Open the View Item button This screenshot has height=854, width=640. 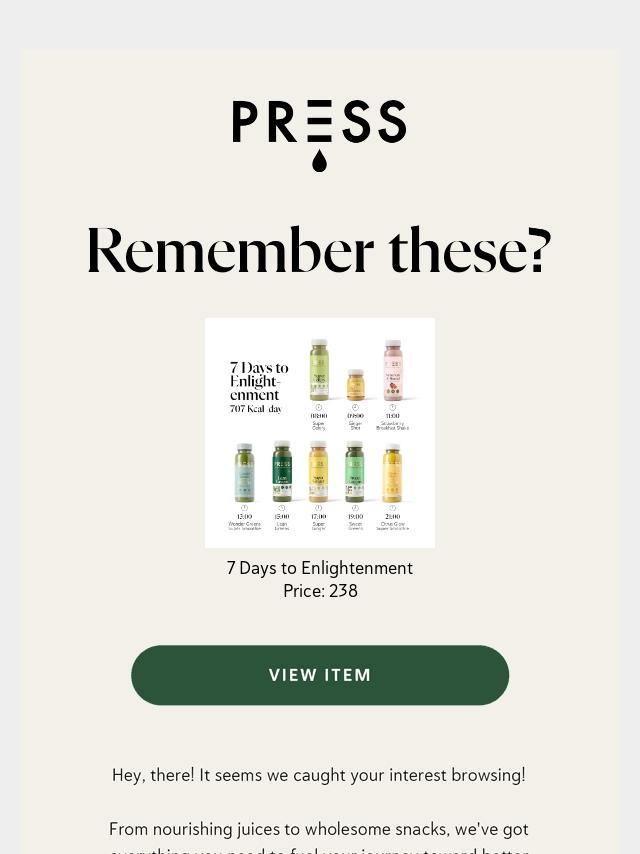[x=320, y=675]
